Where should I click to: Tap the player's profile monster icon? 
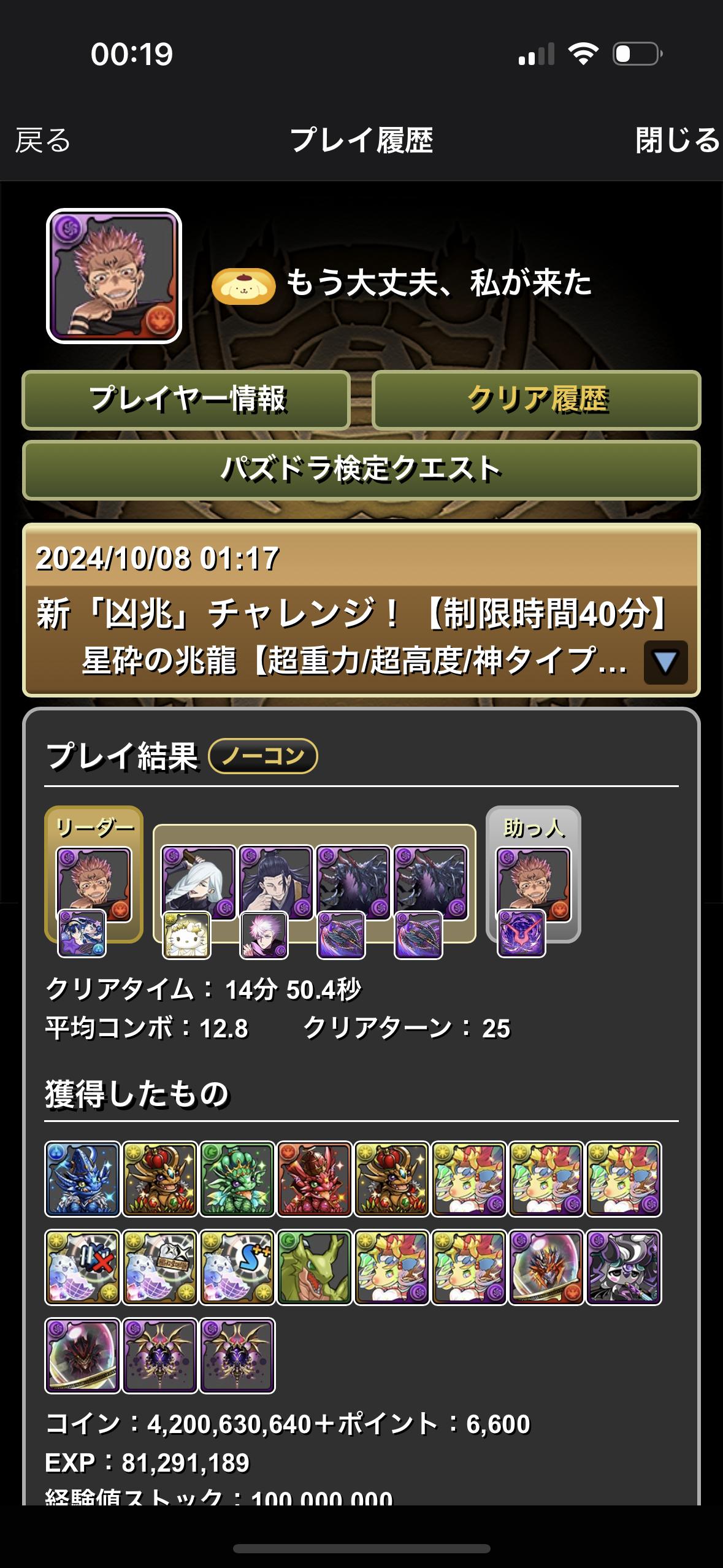point(114,276)
